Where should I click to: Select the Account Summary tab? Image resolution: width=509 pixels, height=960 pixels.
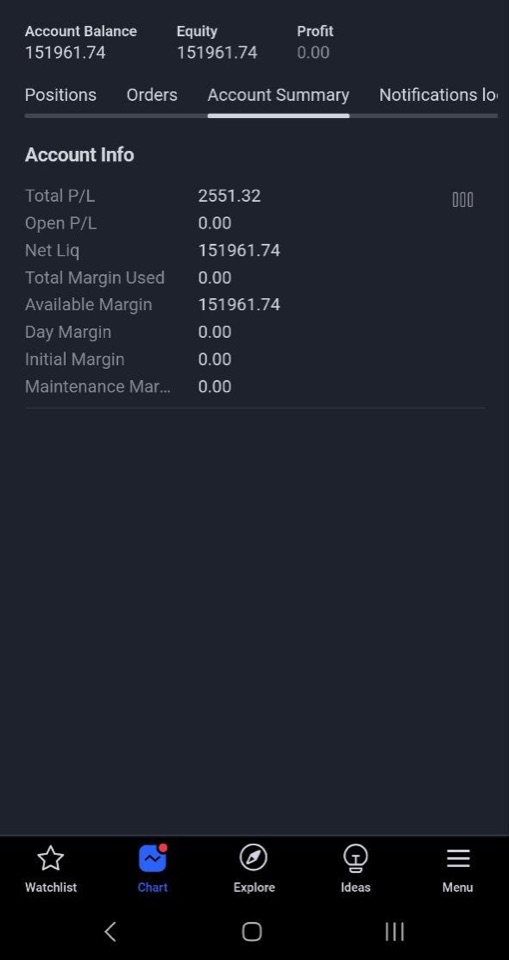pyautogui.click(x=278, y=95)
